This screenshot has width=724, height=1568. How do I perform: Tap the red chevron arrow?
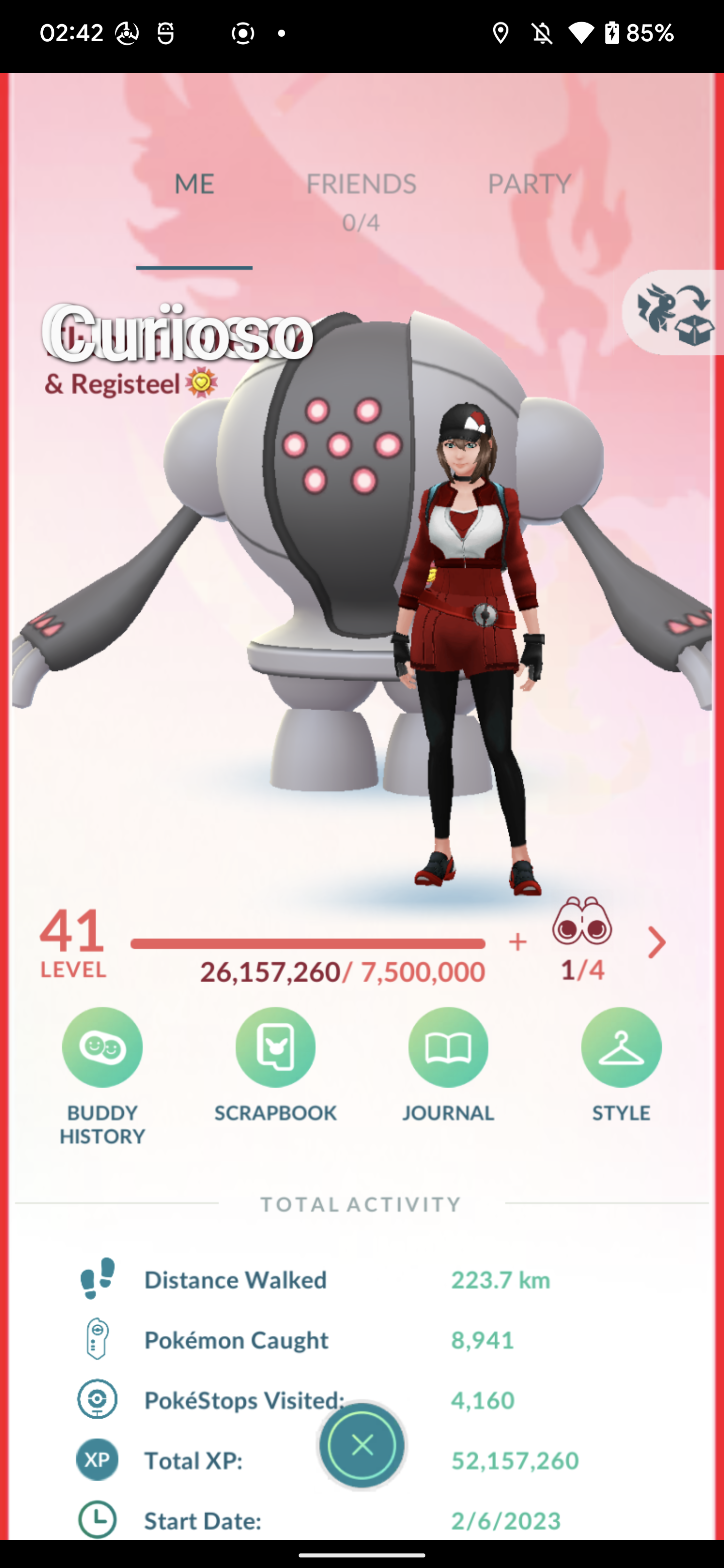tap(656, 943)
